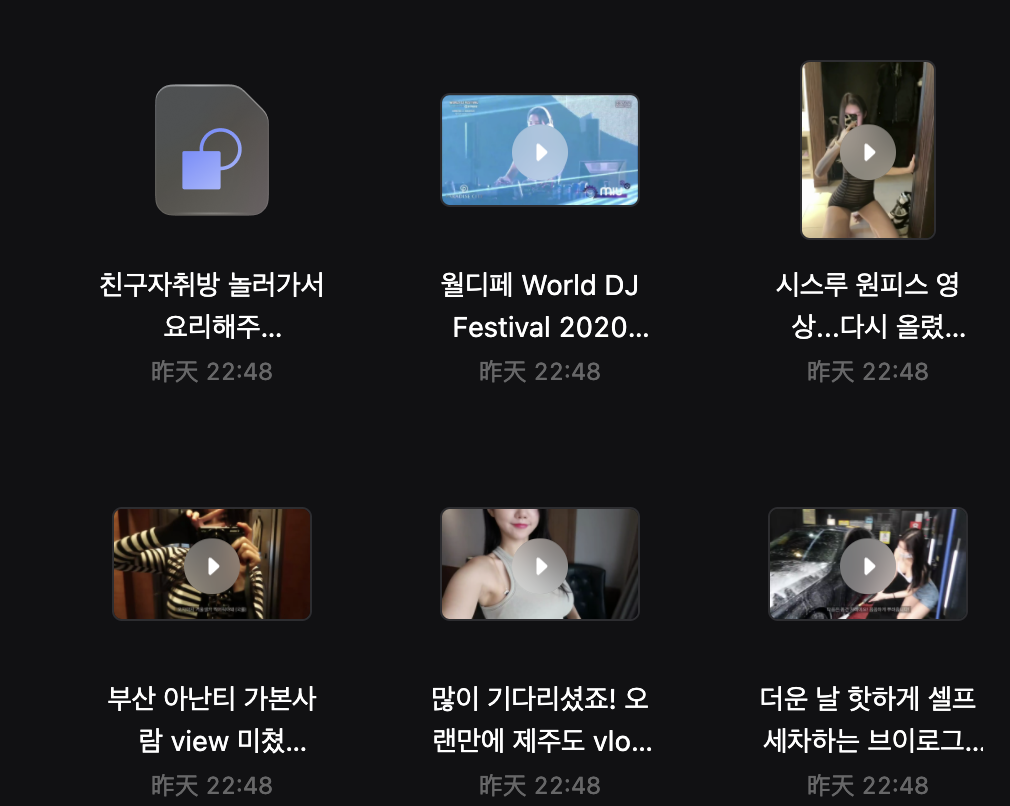Play the 더운 날 핫하게 셀프 세차 video
The image size is (1010, 806).
tap(868, 565)
